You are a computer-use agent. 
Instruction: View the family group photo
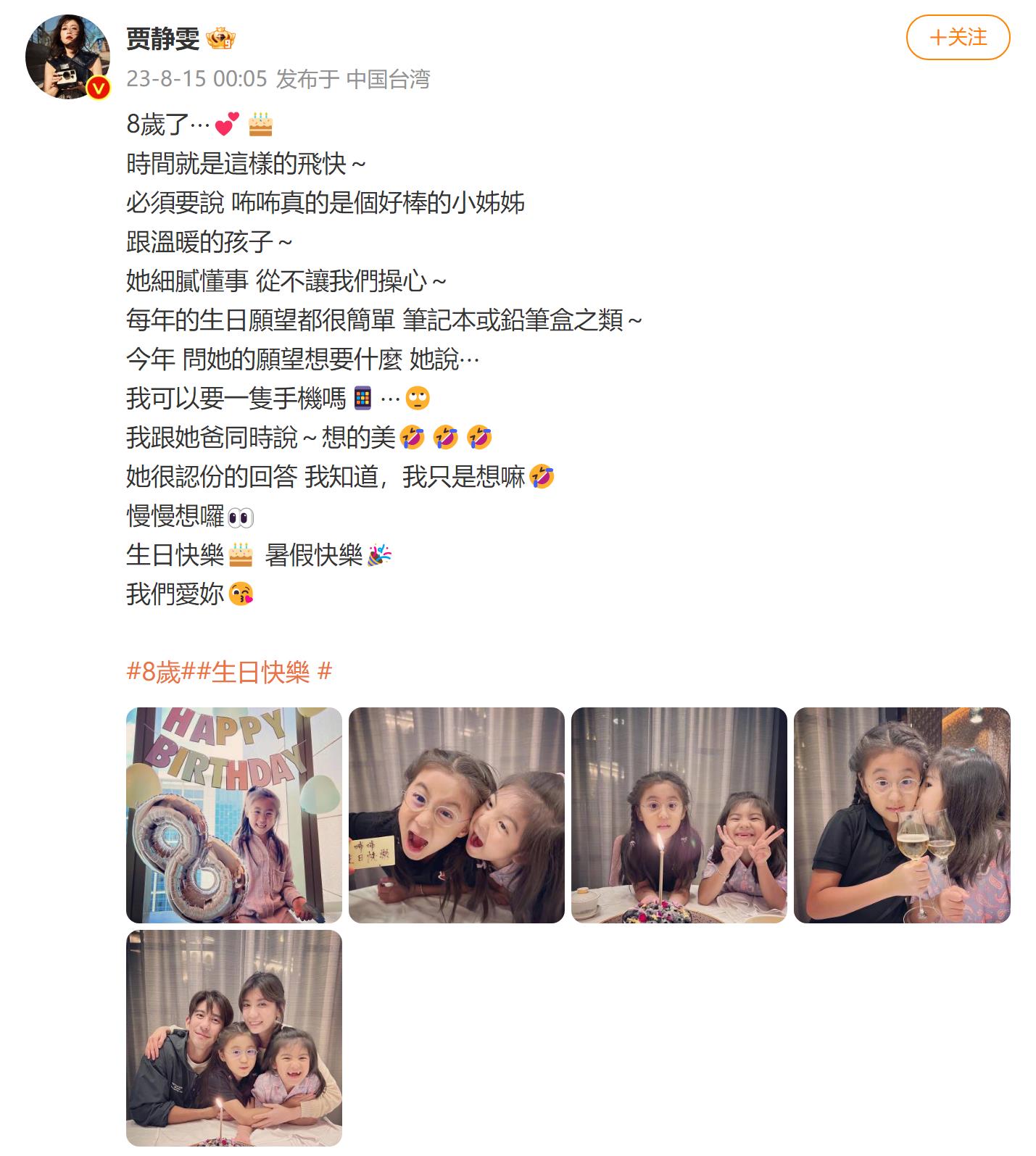[233, 1037]
